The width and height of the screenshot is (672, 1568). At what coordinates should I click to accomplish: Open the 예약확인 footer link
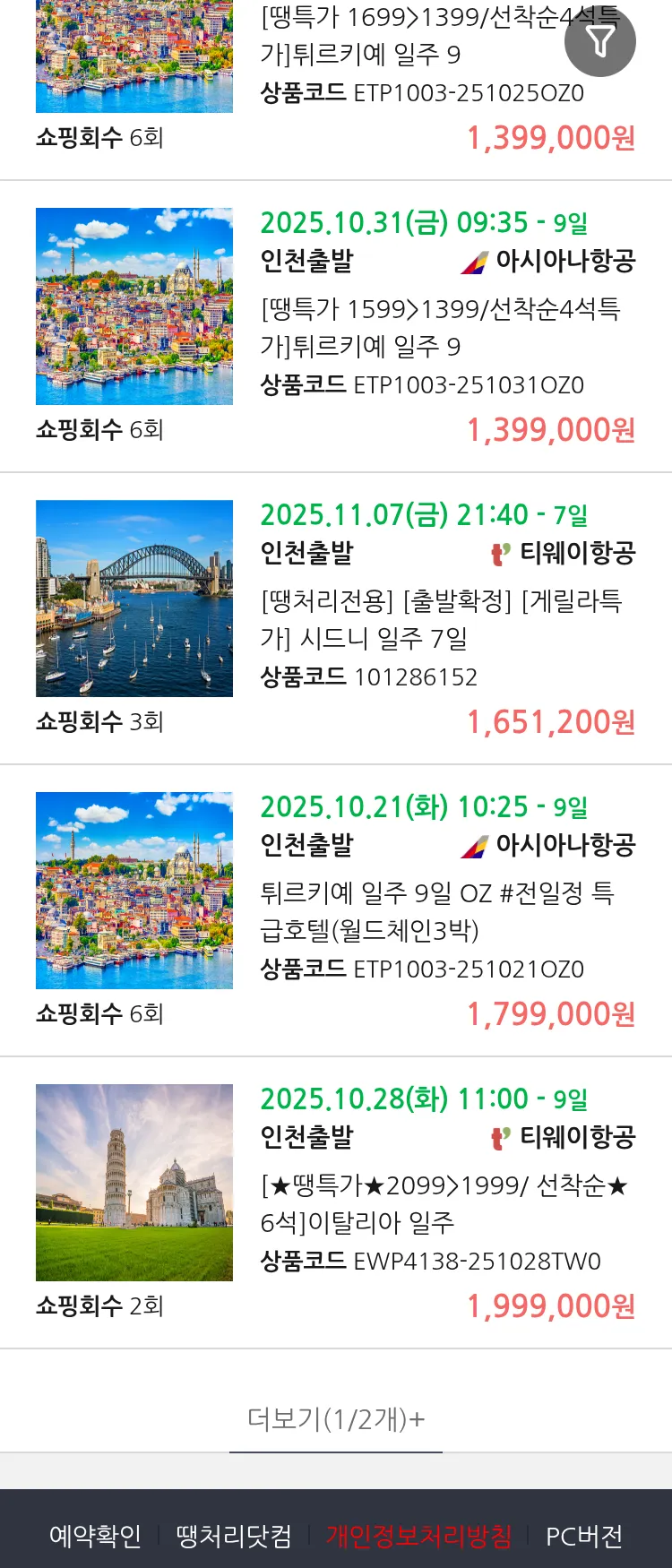[95, 1536]
